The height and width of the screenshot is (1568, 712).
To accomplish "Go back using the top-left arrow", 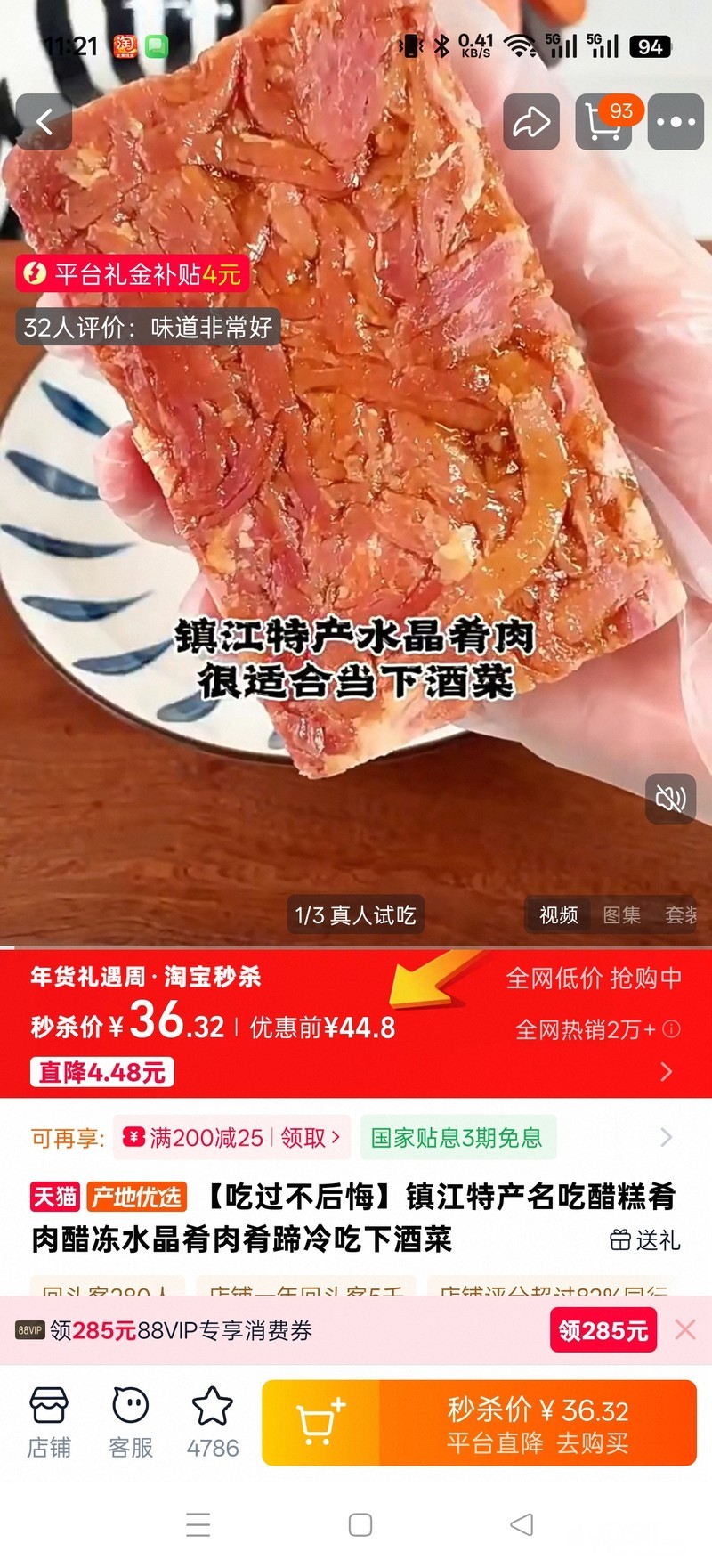I will coord(44,121).
